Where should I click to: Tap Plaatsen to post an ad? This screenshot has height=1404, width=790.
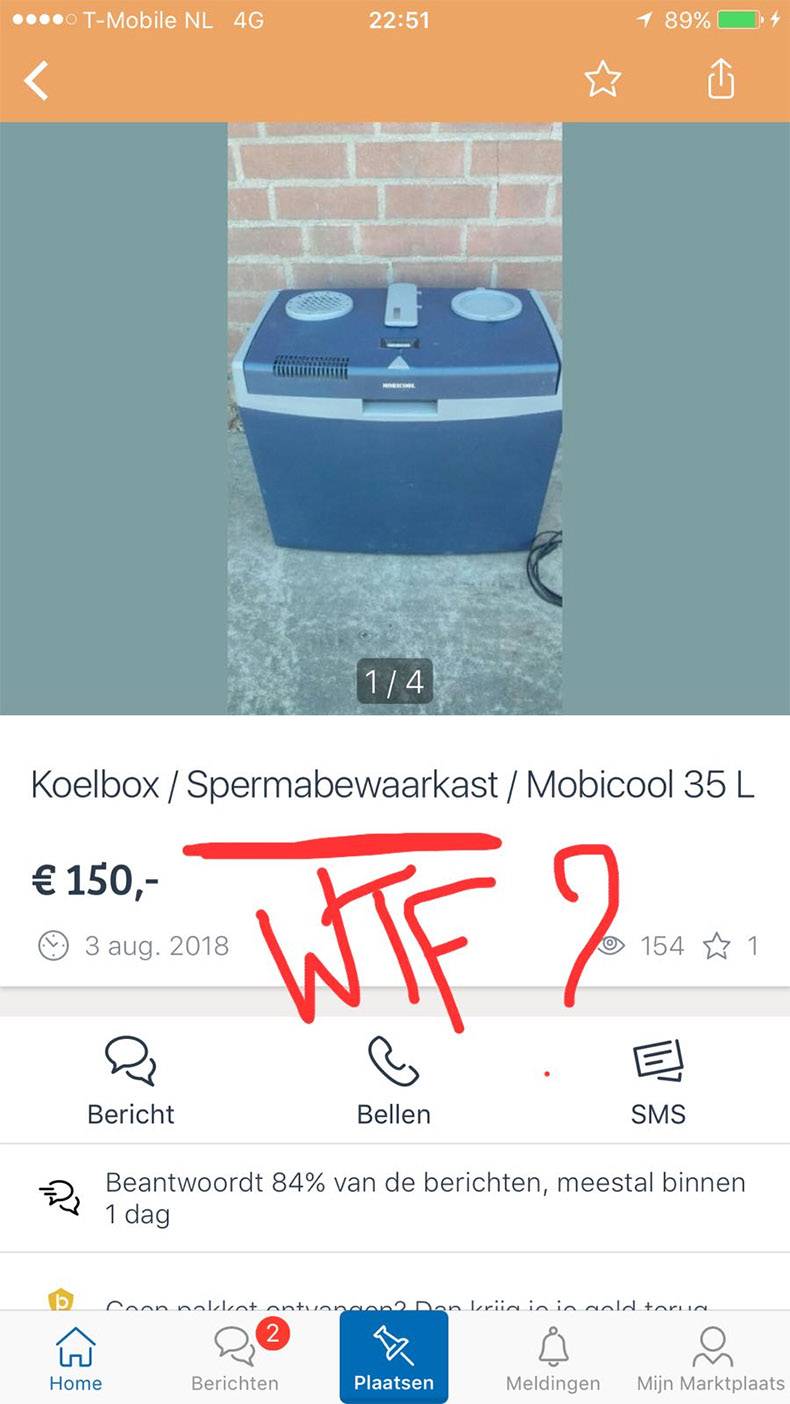[394, 1358]
